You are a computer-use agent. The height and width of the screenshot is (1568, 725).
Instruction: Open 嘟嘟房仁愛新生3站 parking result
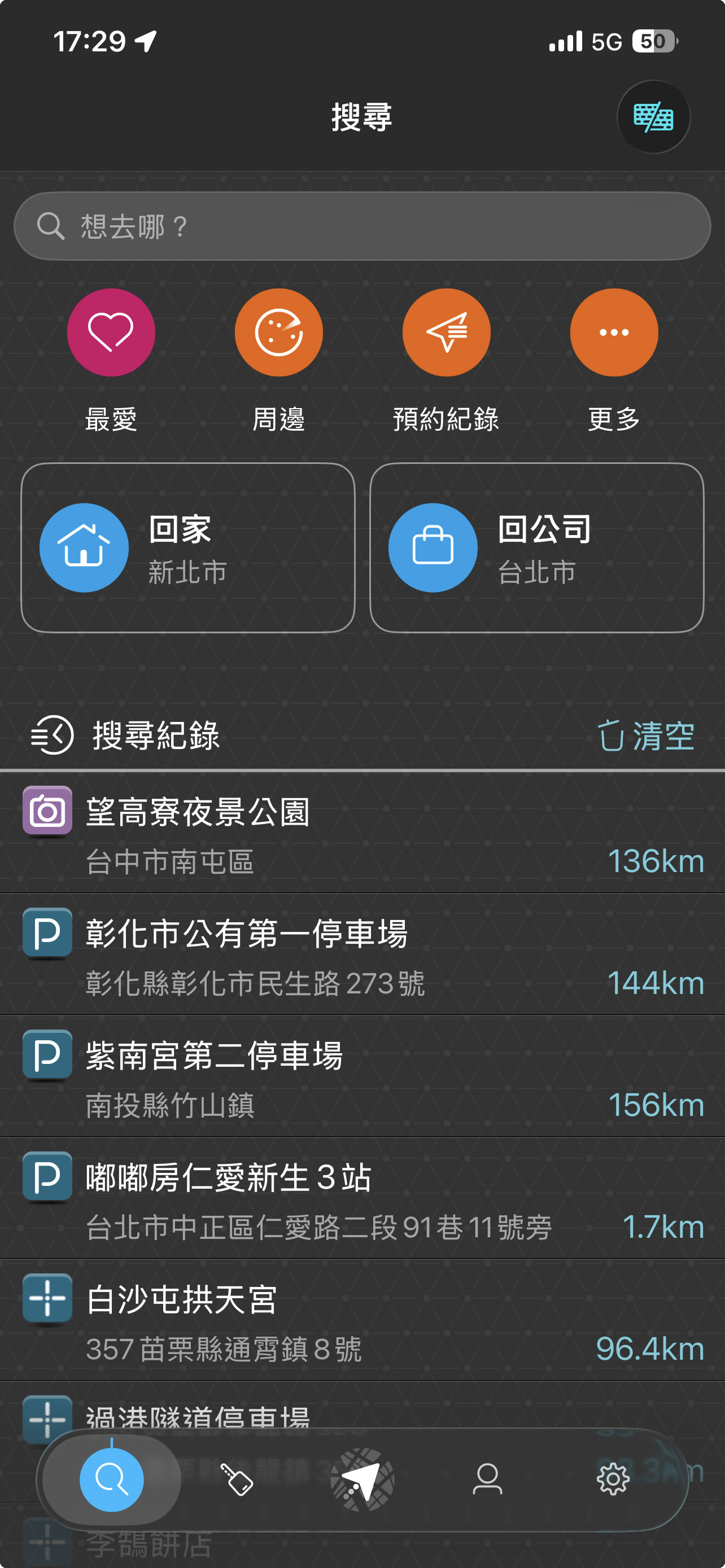(361, 1198)
